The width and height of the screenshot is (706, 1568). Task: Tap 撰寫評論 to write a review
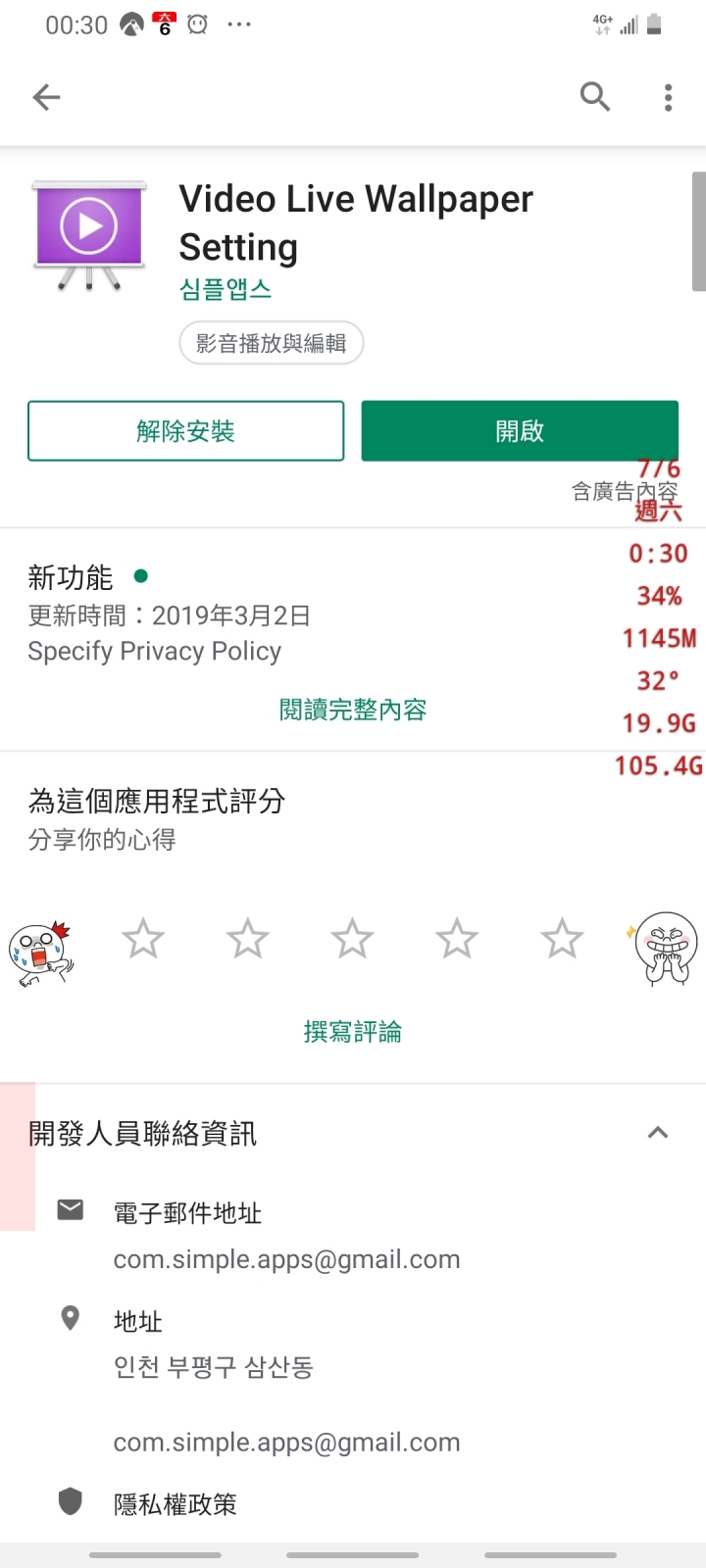[x=353, y=1031]
